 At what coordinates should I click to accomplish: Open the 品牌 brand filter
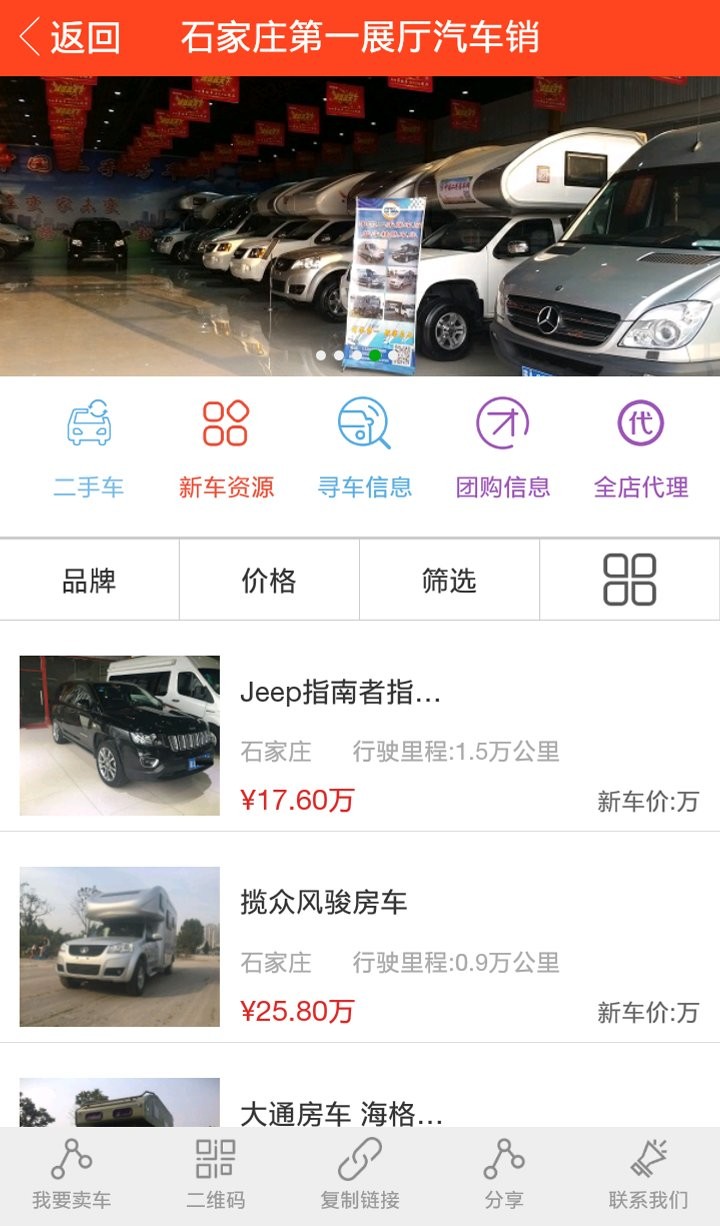pyautogui.click(x=90, y=580)
